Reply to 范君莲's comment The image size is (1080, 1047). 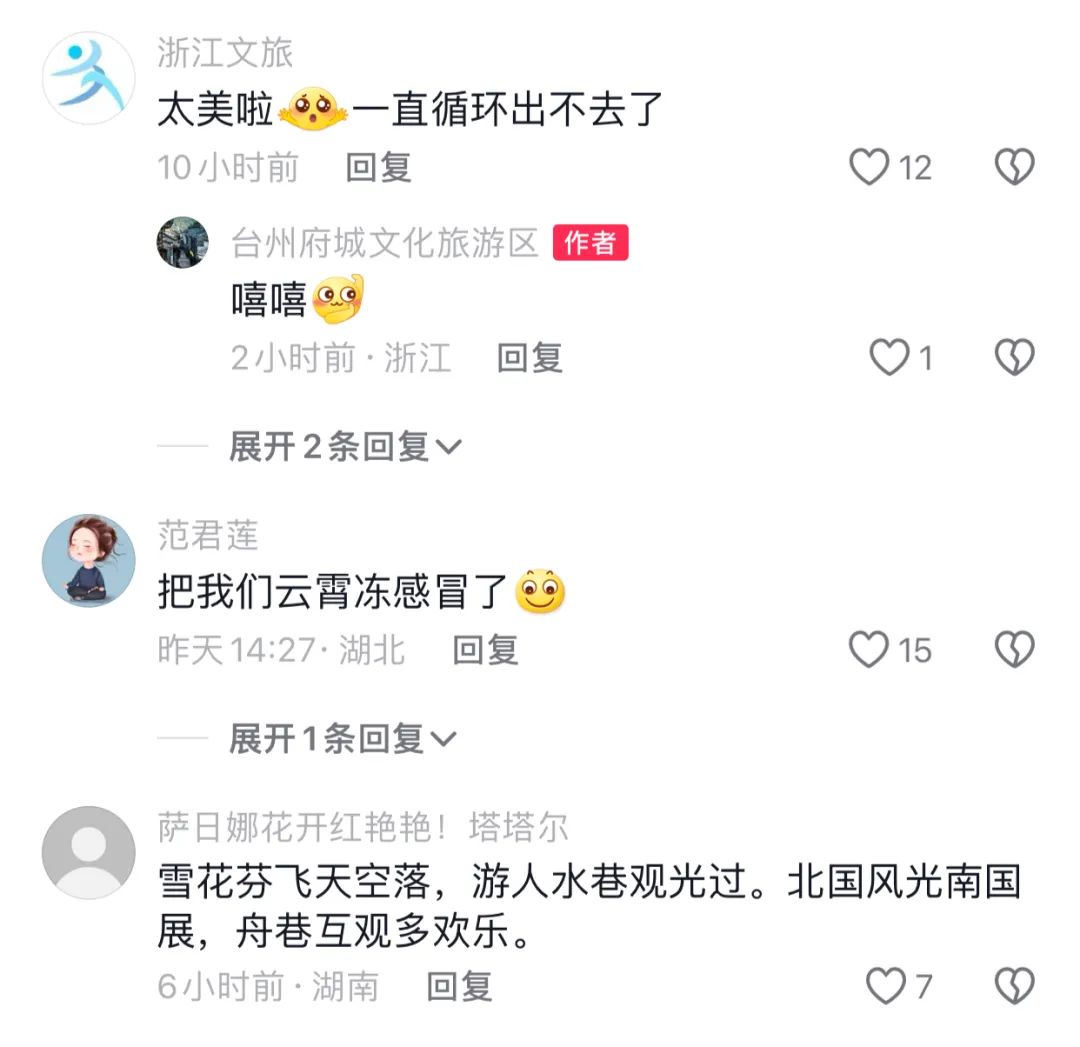486,651
